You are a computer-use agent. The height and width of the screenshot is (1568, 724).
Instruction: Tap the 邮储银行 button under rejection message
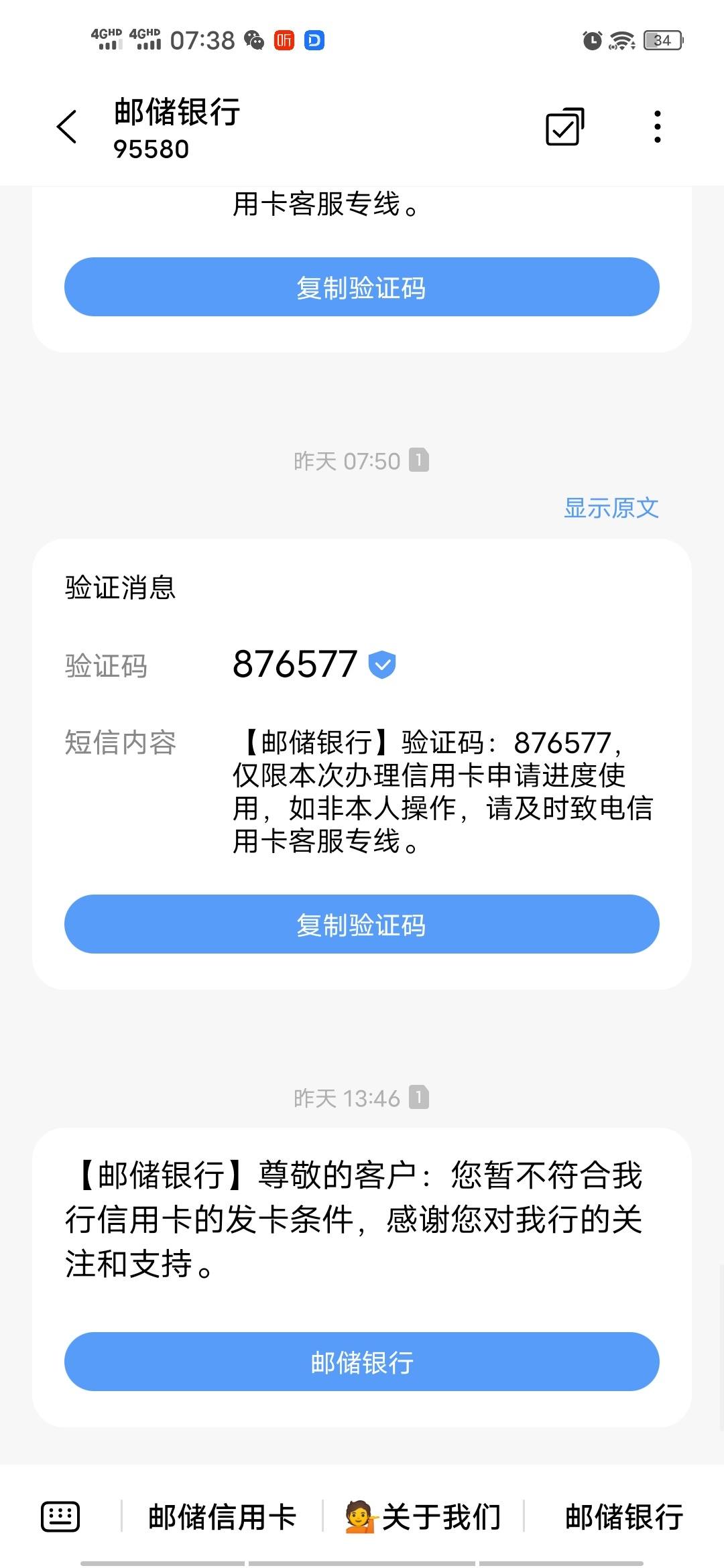(x=362, y=1362)
